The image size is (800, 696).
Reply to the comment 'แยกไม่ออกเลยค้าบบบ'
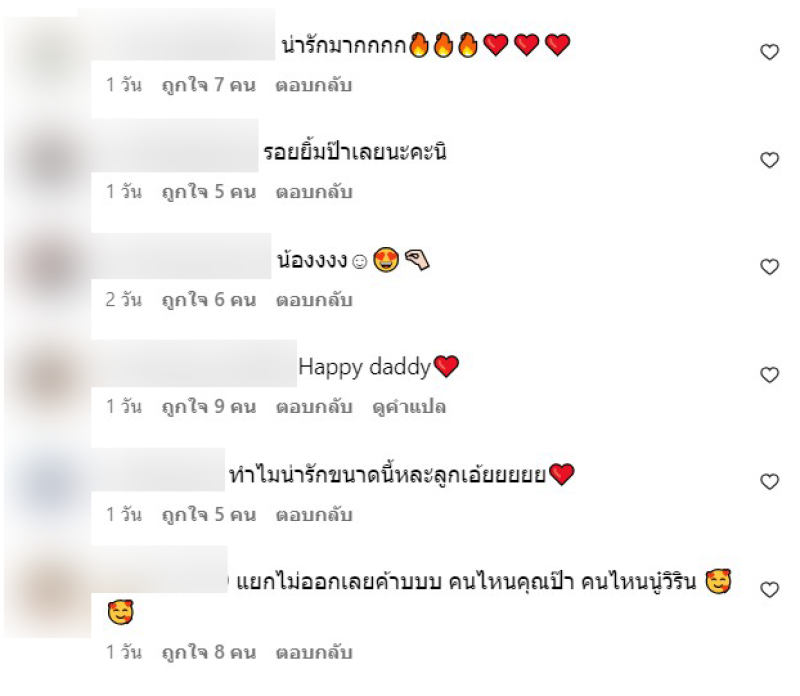coord(314,652)
